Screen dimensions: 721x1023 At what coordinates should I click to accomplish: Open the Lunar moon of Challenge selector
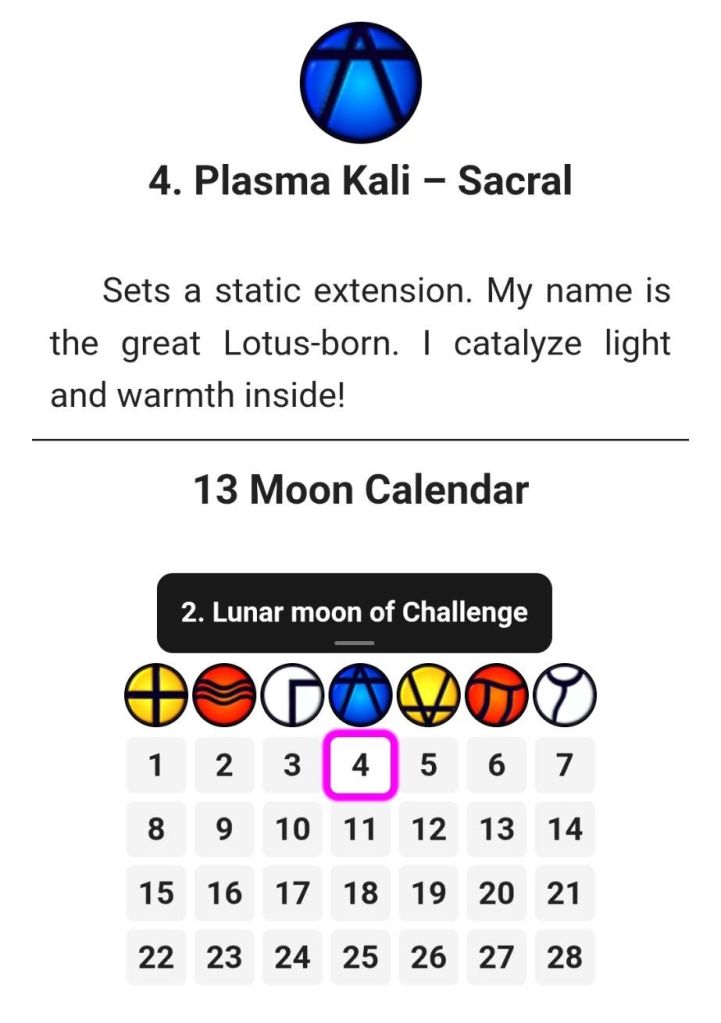point(354,613)
